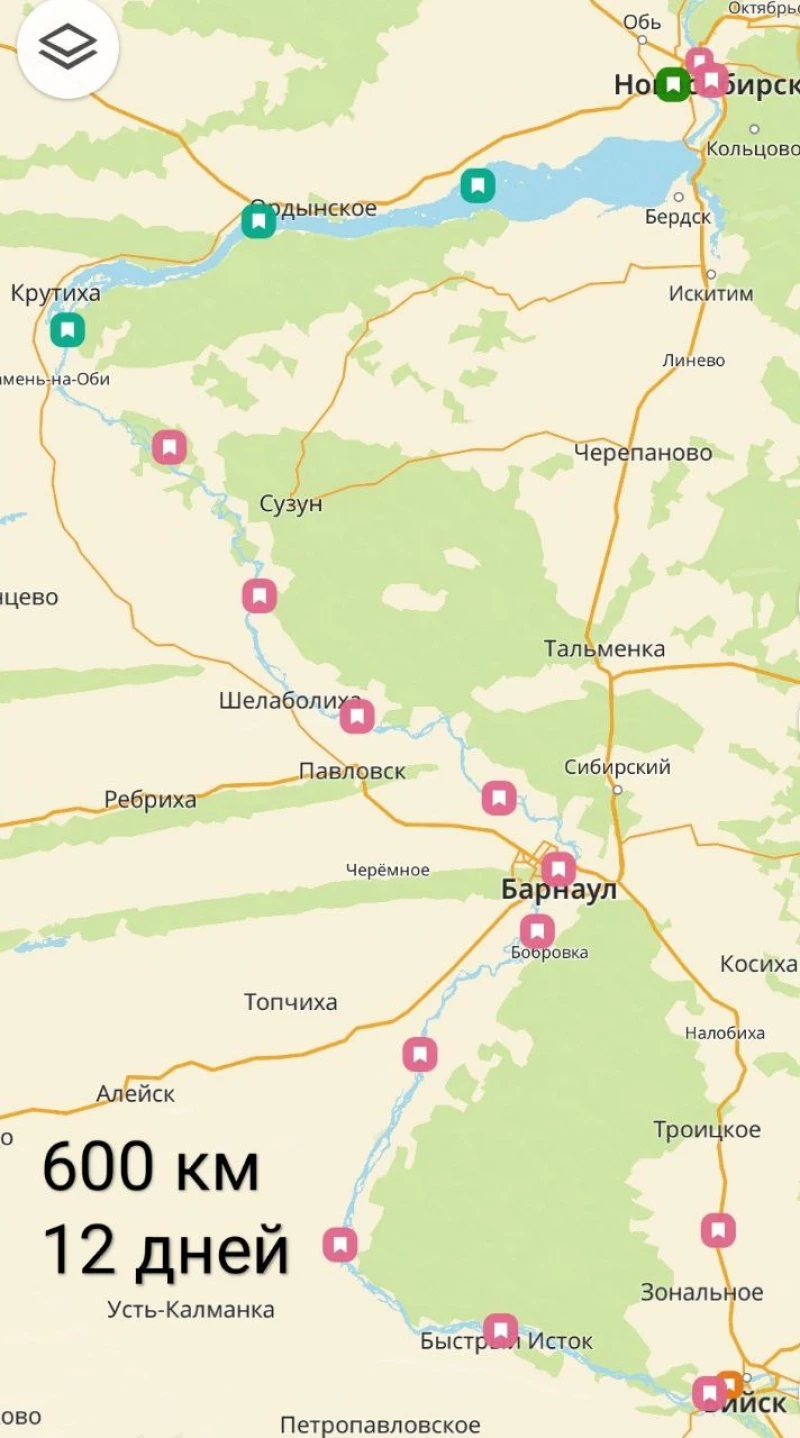Tap the dark green bookmark on Новосибирск
This screenshot has width=800, height=1438.
point(673,85)
